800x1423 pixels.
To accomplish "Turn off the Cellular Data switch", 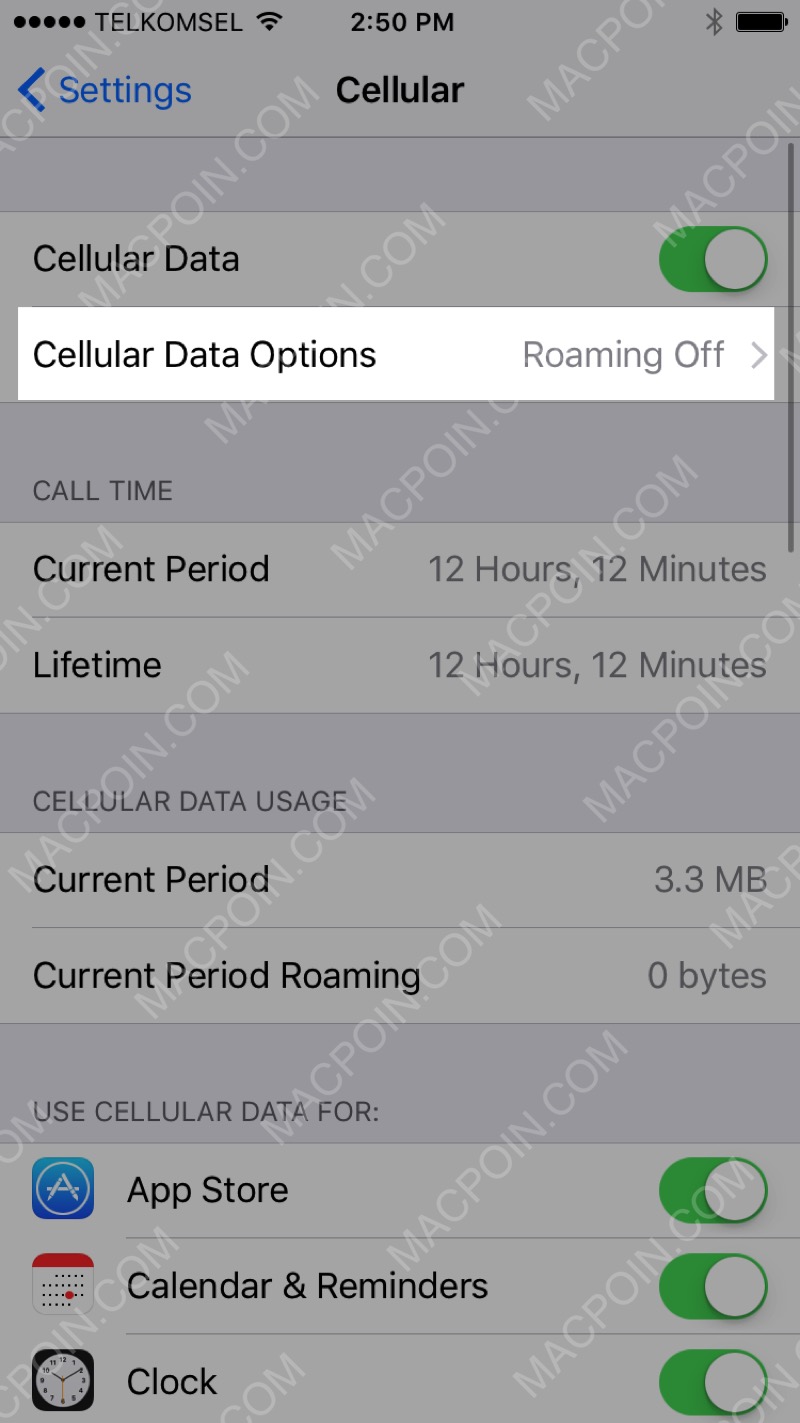I will (712, 259).
